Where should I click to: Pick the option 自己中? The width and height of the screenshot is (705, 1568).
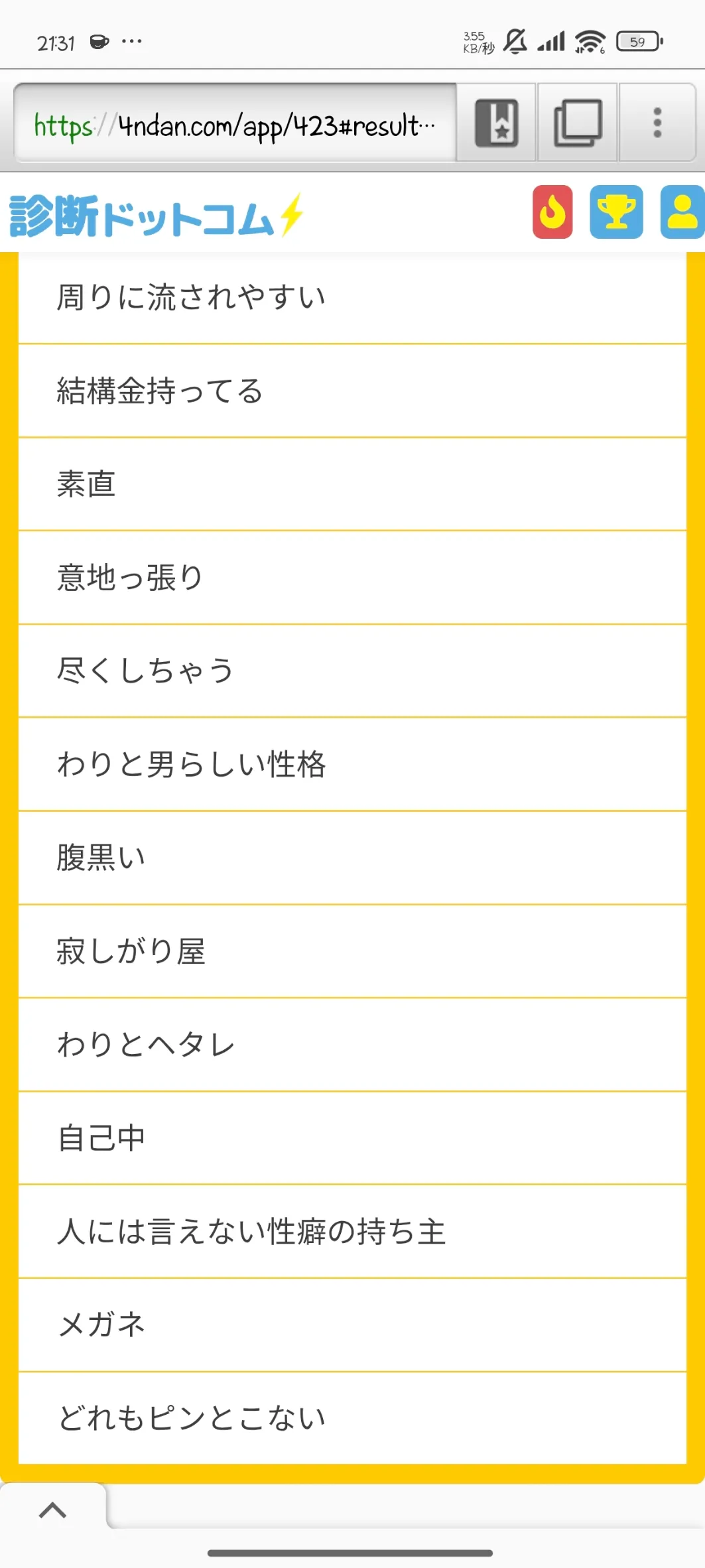(352, 1138)
